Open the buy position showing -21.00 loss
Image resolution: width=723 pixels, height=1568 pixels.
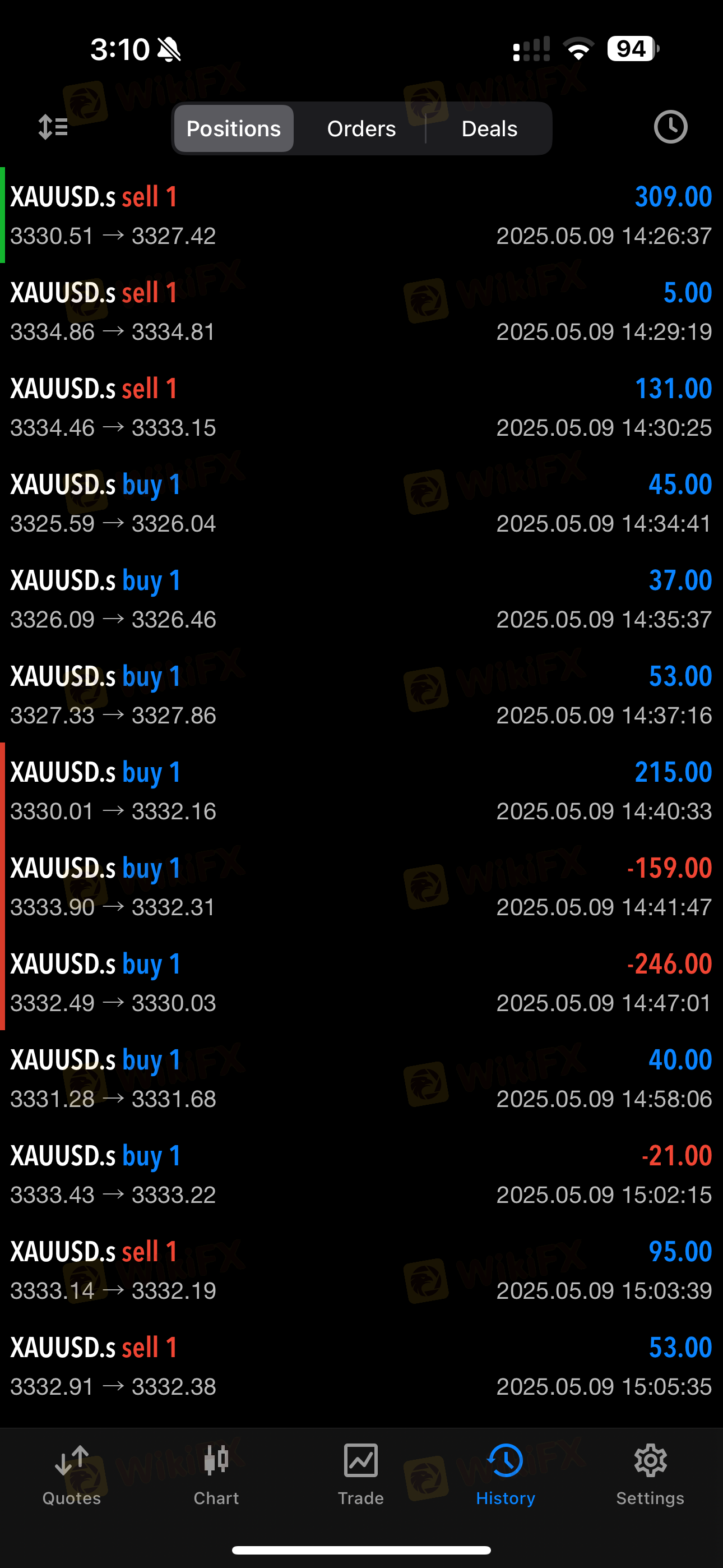[x=361, y=1174]
